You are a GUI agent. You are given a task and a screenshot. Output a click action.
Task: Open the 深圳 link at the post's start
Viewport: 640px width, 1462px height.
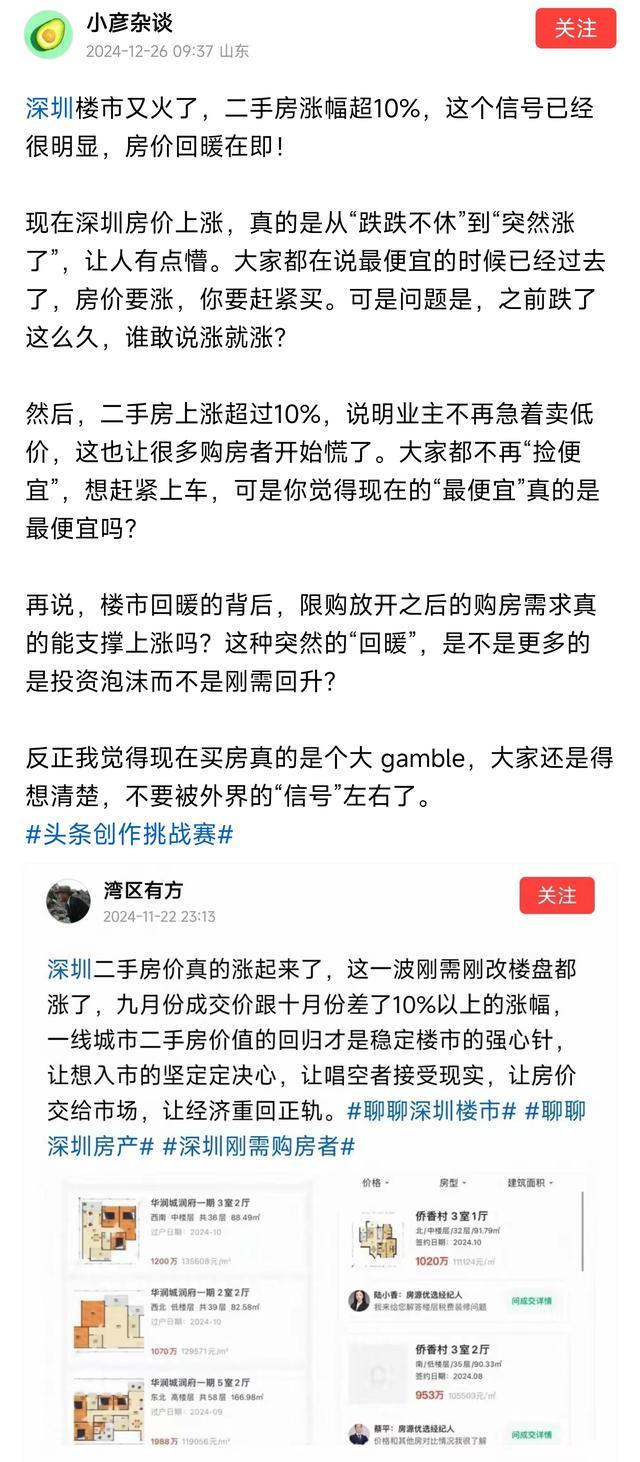[49, 109]
